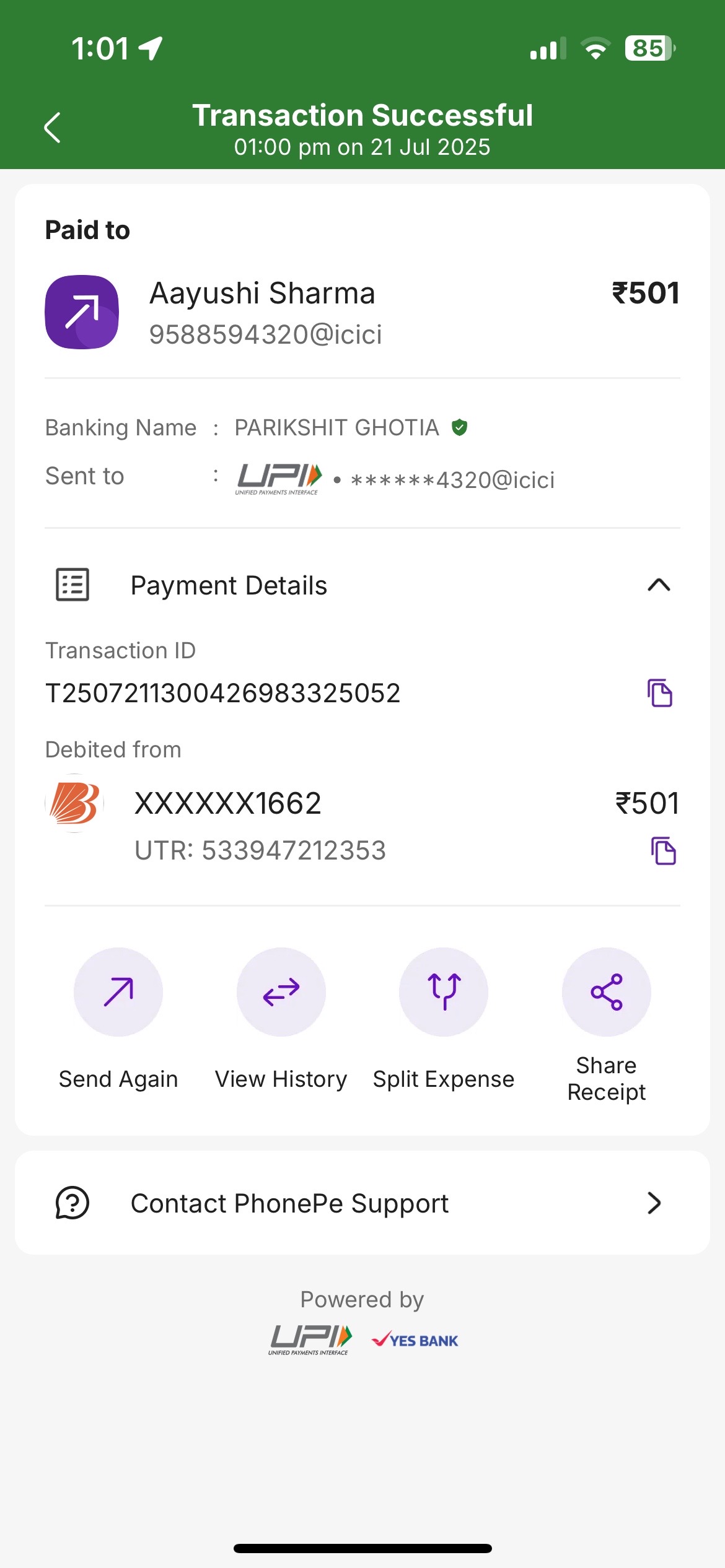This screenshot has width=725, height=1568.
Task: Tap Send Again to repeat the payment
Action: (118, 1019)
